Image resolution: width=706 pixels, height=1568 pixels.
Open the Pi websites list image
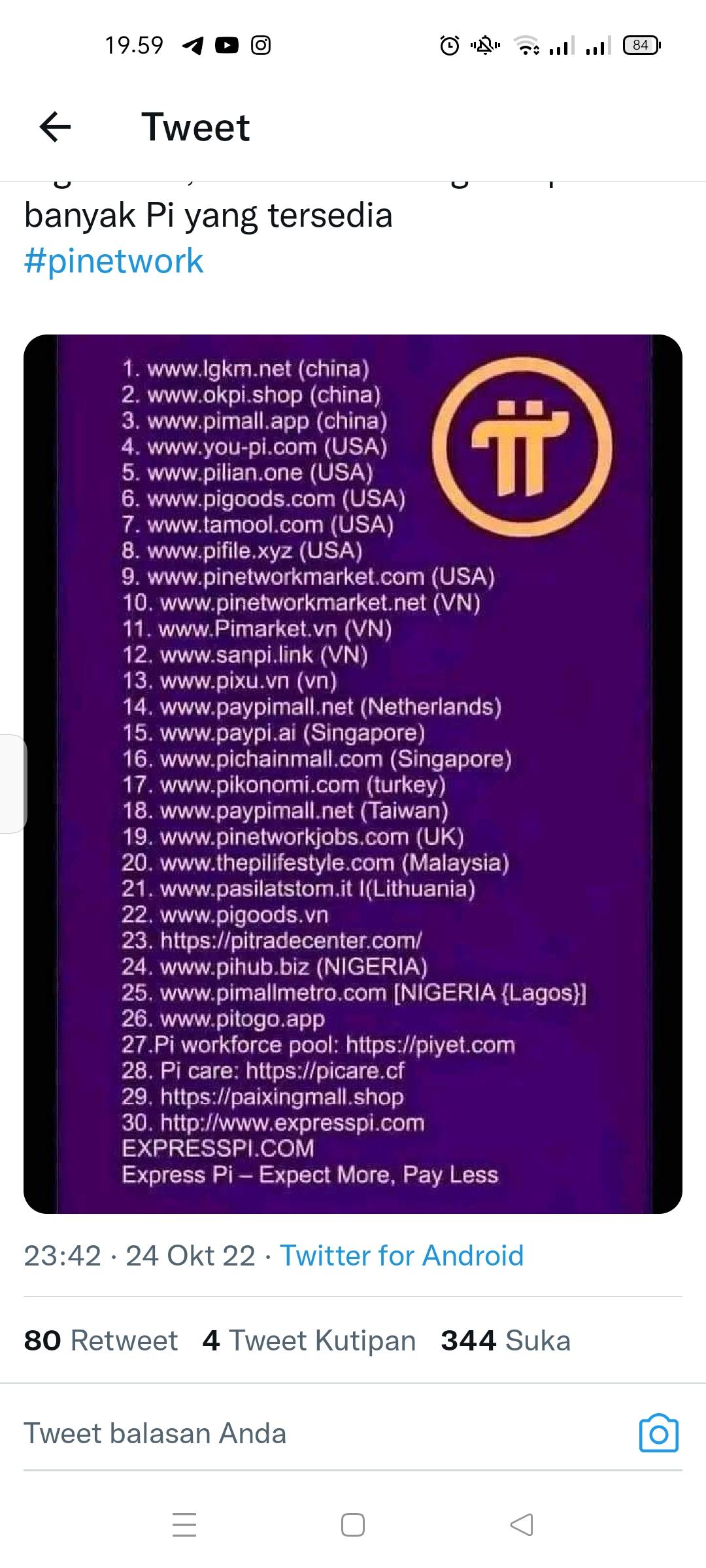(x=353, y=774)
